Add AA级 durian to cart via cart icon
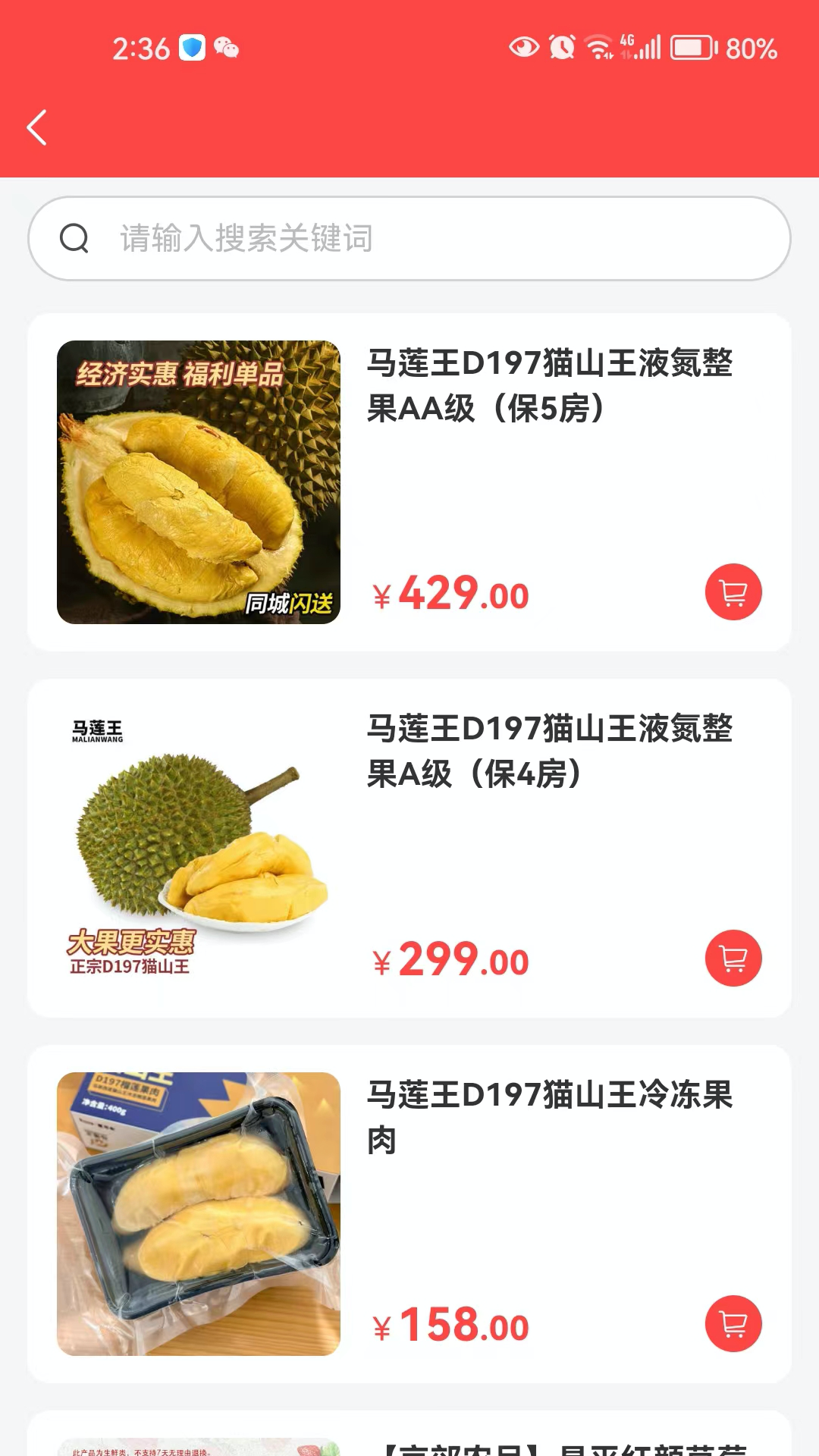 tap(733, 593)
